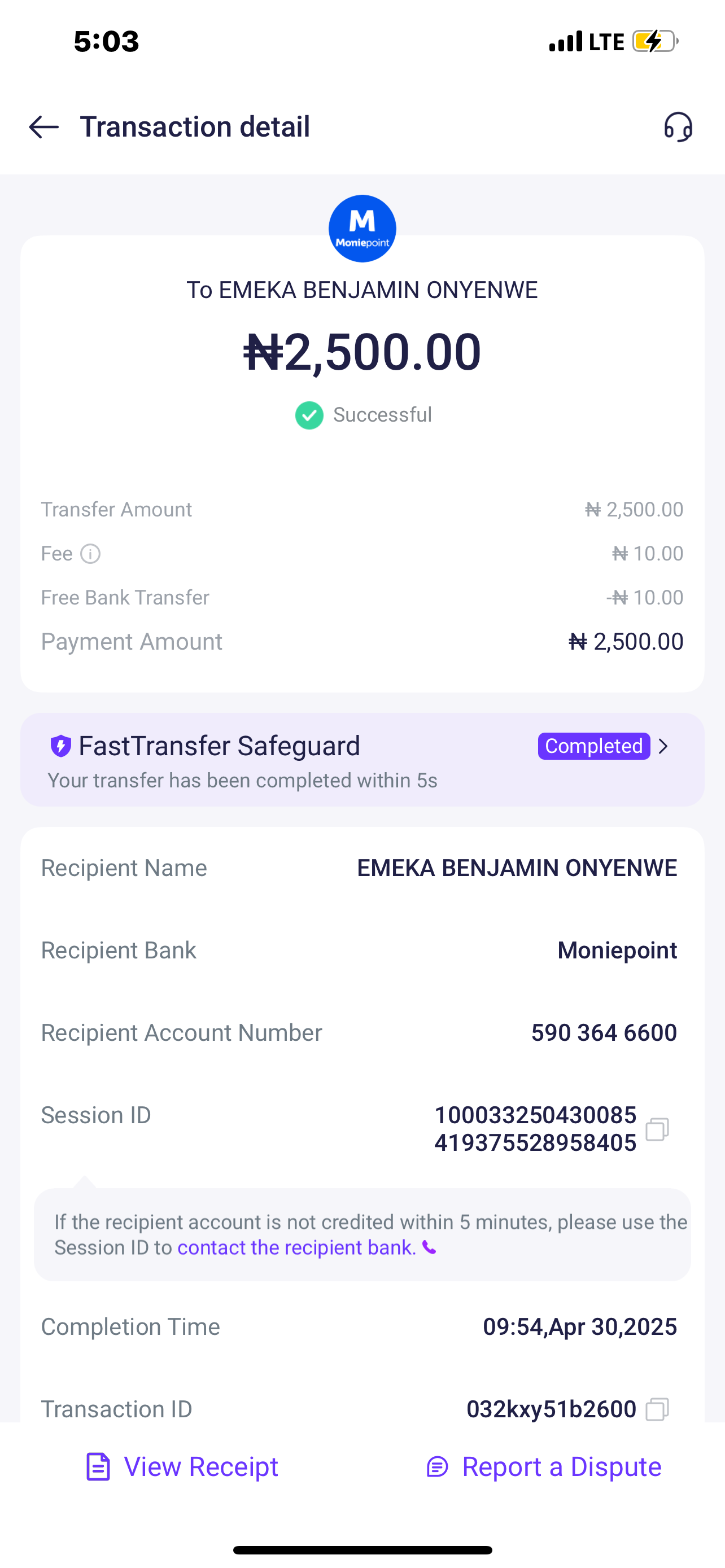Copy the Session ID

tap(657, 1130)
